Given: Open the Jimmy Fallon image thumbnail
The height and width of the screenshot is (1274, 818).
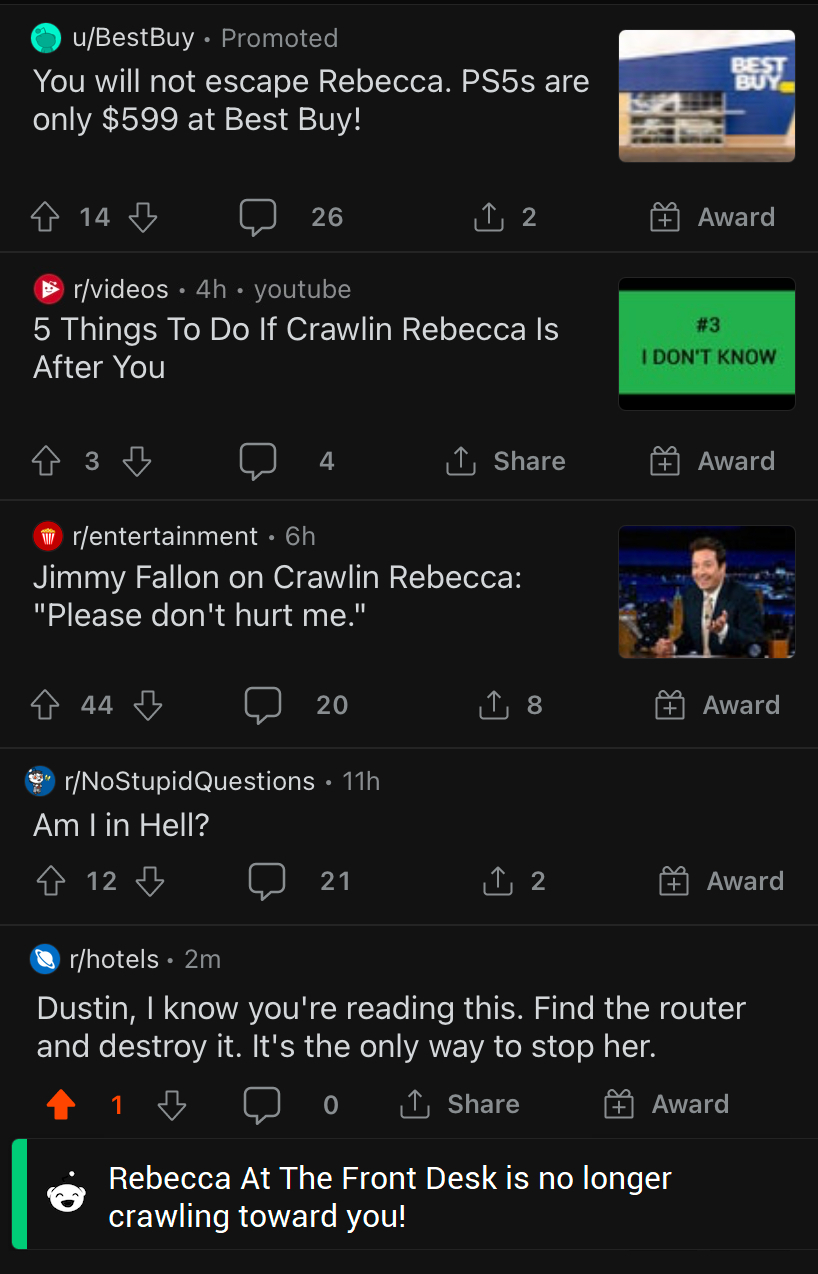Looking at the screenshot, I should pos(706,591).
